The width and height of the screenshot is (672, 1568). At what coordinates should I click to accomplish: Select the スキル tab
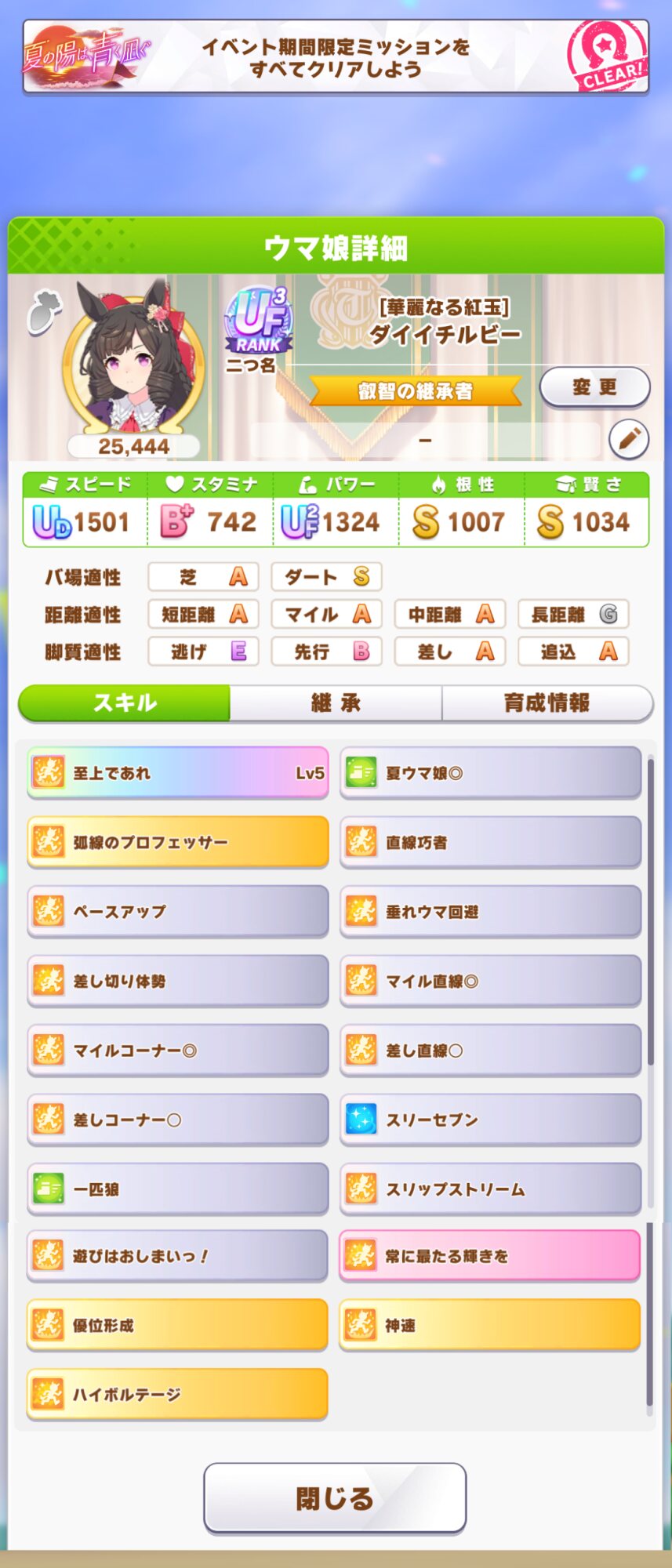click(125, 702)
